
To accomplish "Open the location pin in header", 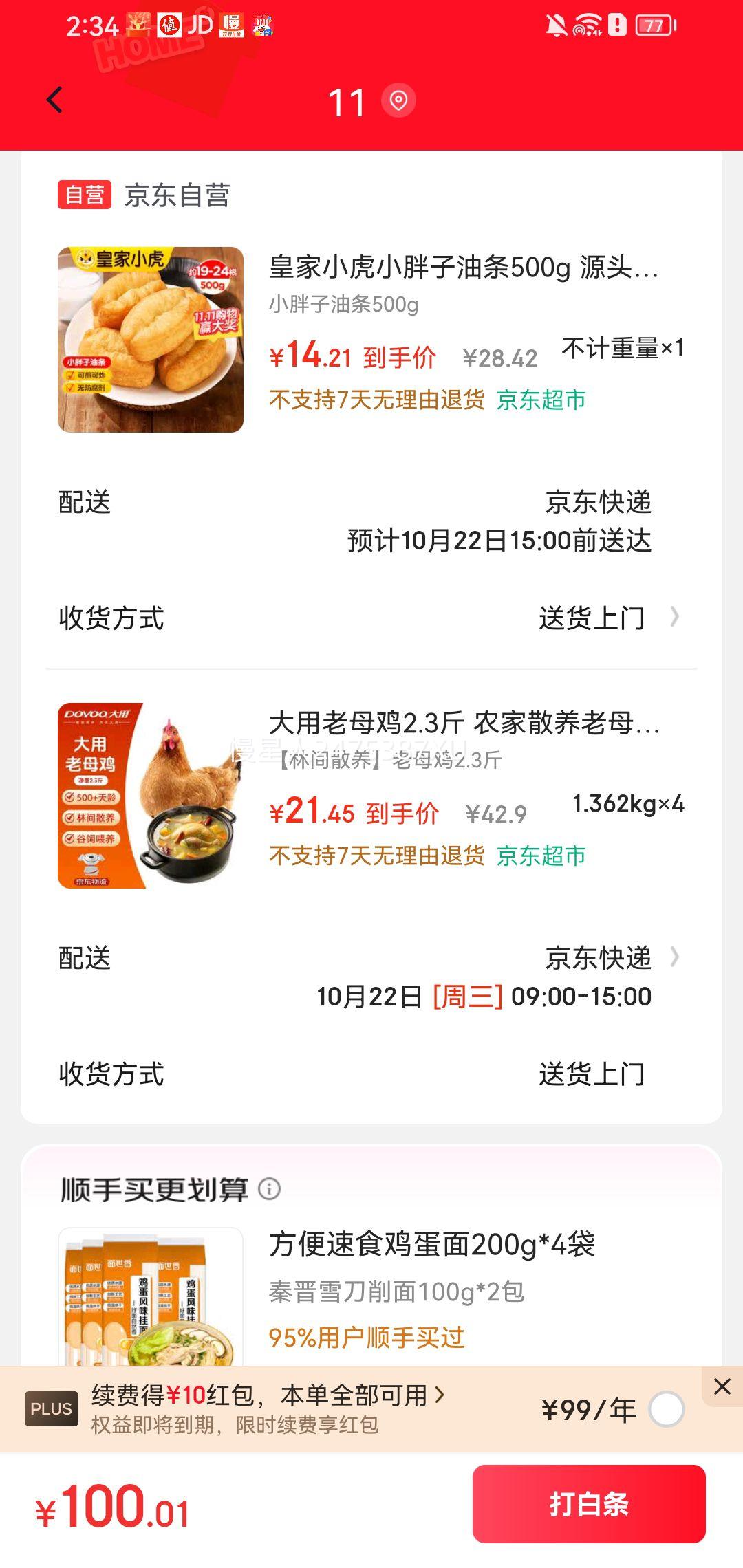I will tap(398, 101).
